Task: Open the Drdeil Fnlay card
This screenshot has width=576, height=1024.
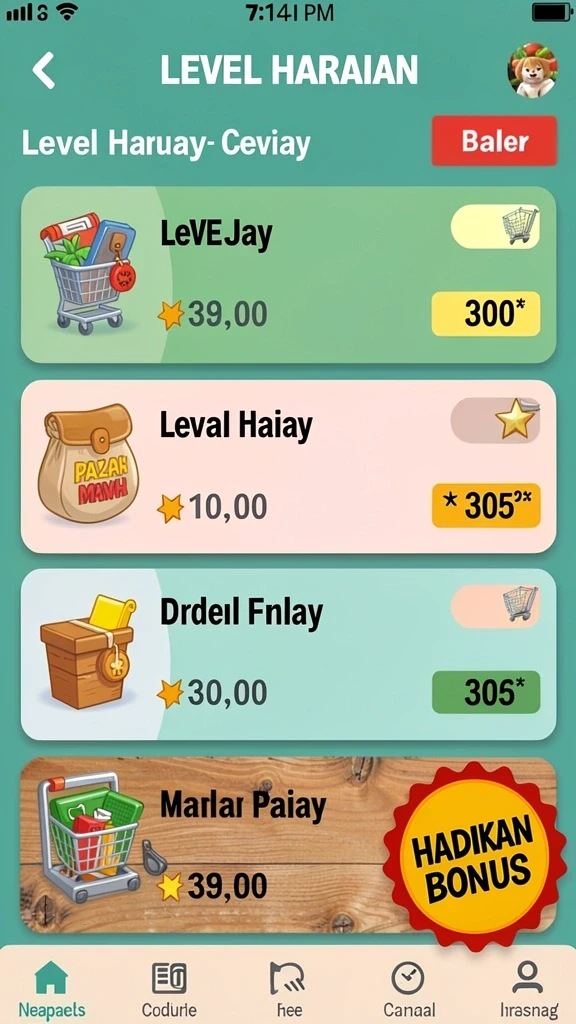Action: (288, 654)
